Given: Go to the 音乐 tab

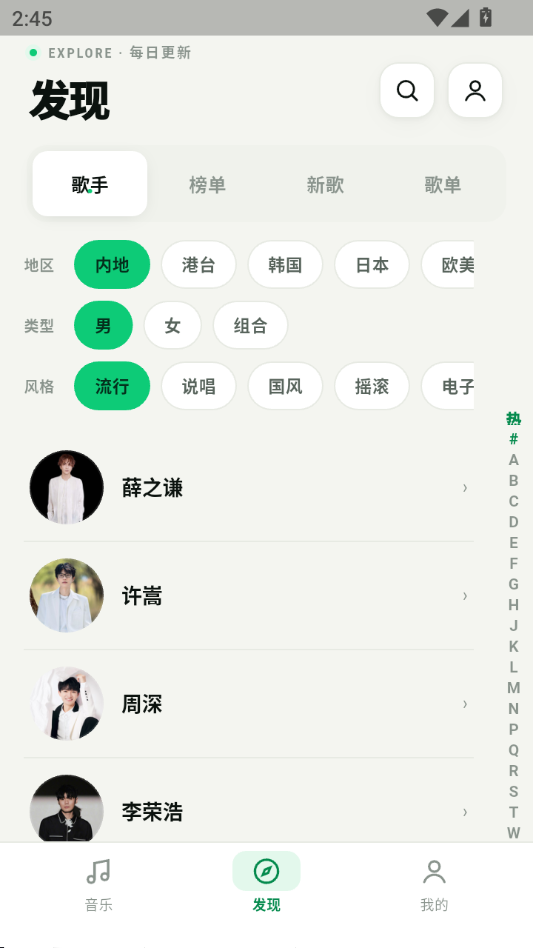Looking at the screenshot, I should click(99, 885).
